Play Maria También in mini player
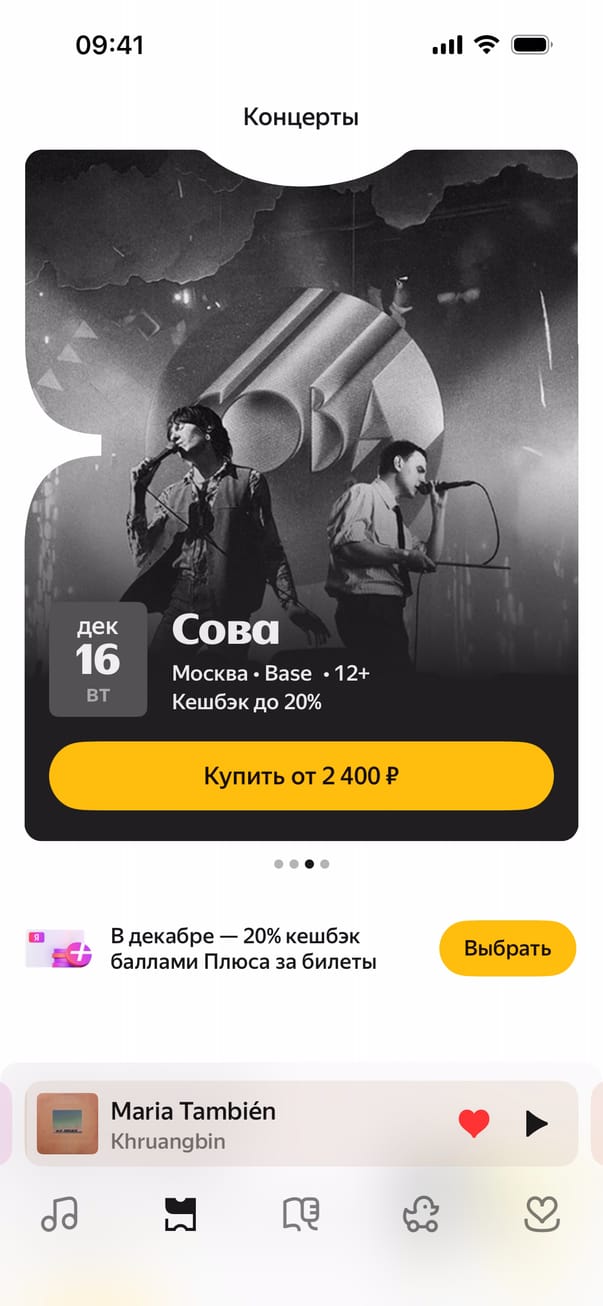The width and height of the screenshot is (603, 1306). [537, 1124]
